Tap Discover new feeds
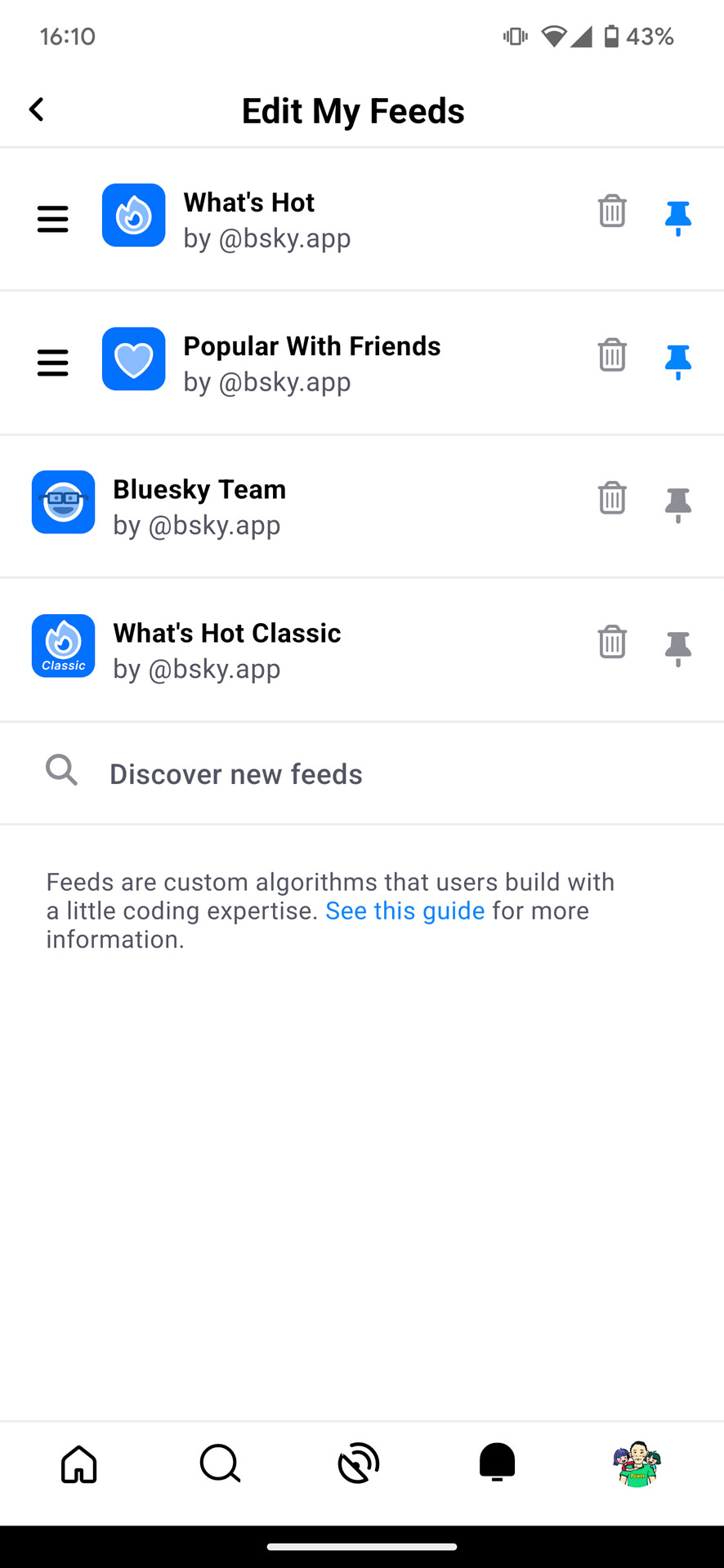Screen dimensions: 724x1568 click(x=235, y=773)
